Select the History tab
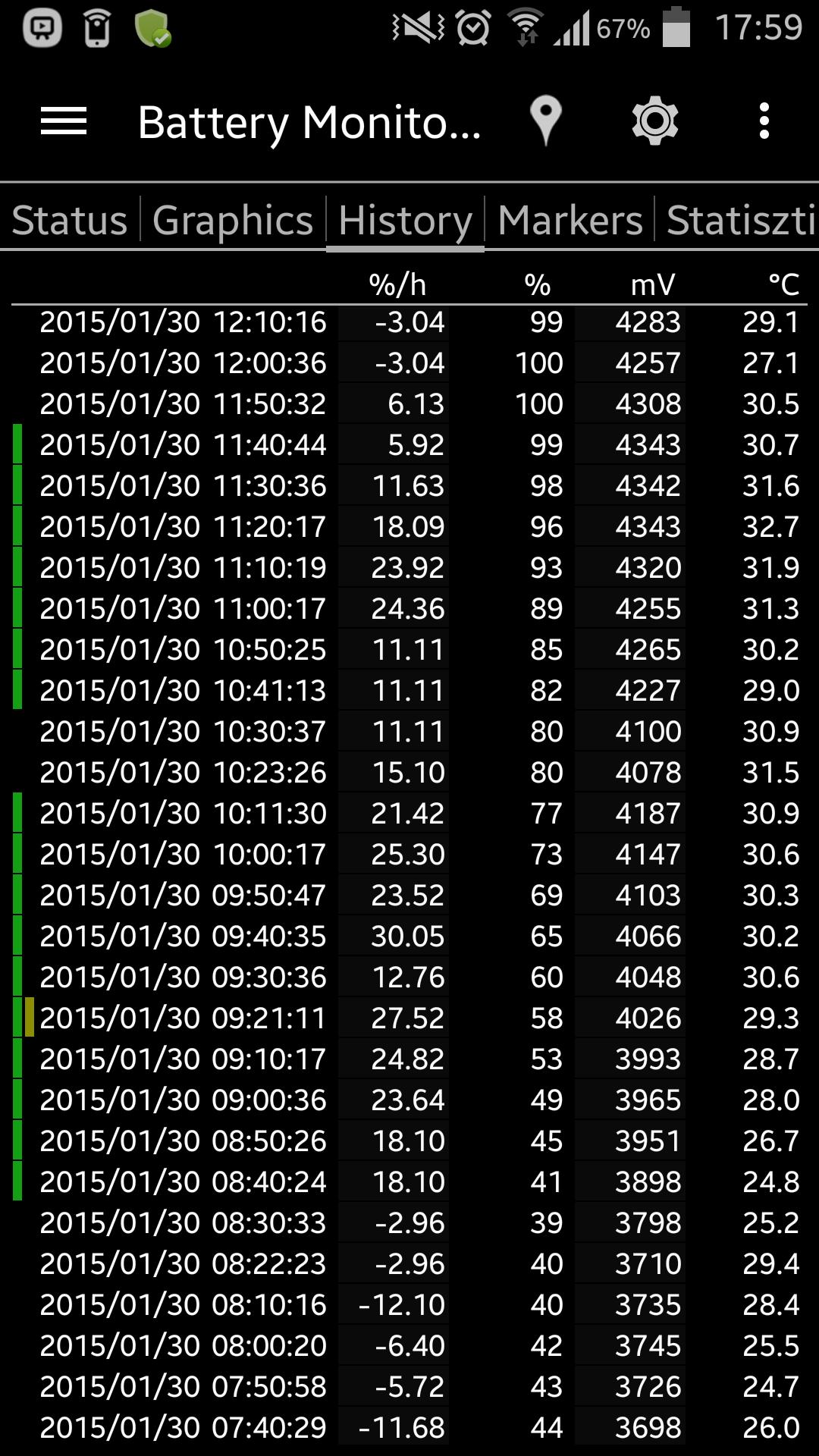The image size is (819, 1456). 406,221
